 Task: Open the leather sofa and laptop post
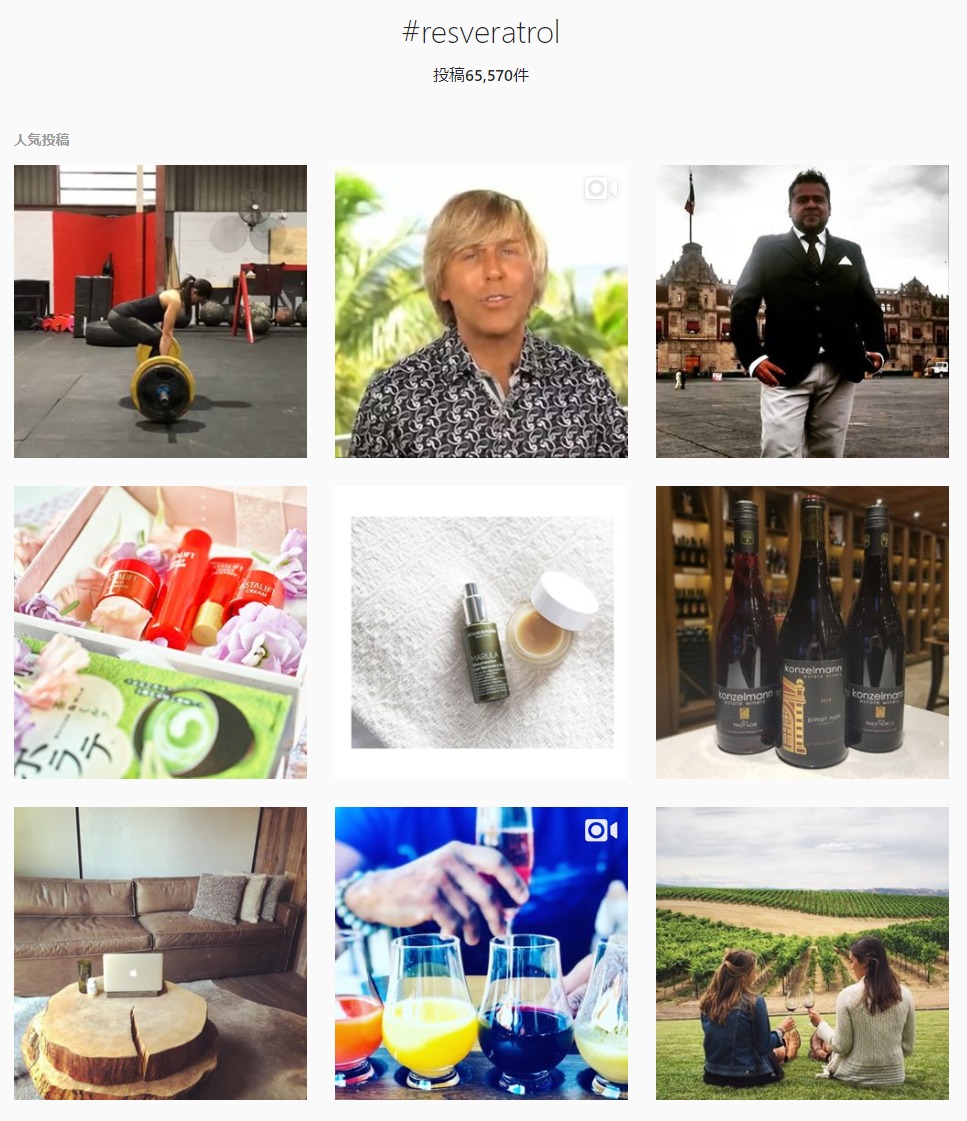point(160,953)
